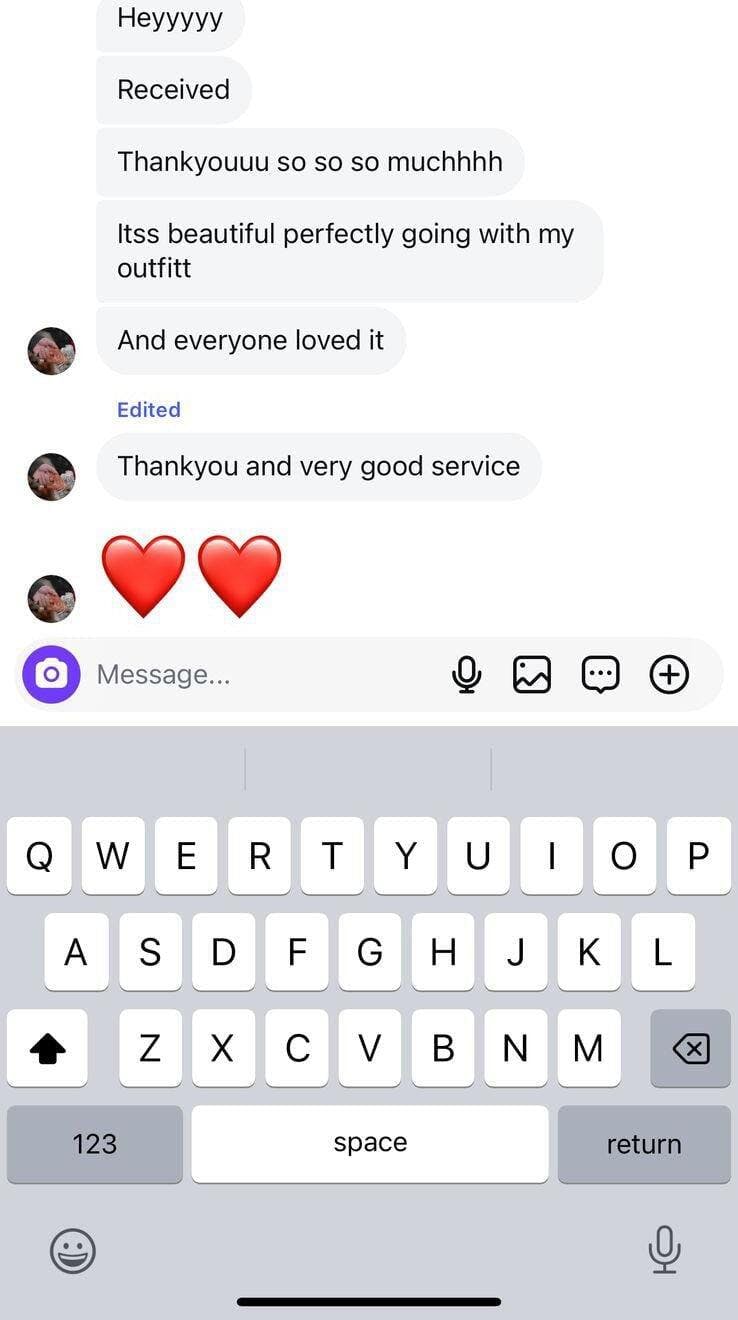The width and height of the screenshot is (738, 1320).
Task: Record a voice message with the microphone icon
Action: [x=466, y=675]
